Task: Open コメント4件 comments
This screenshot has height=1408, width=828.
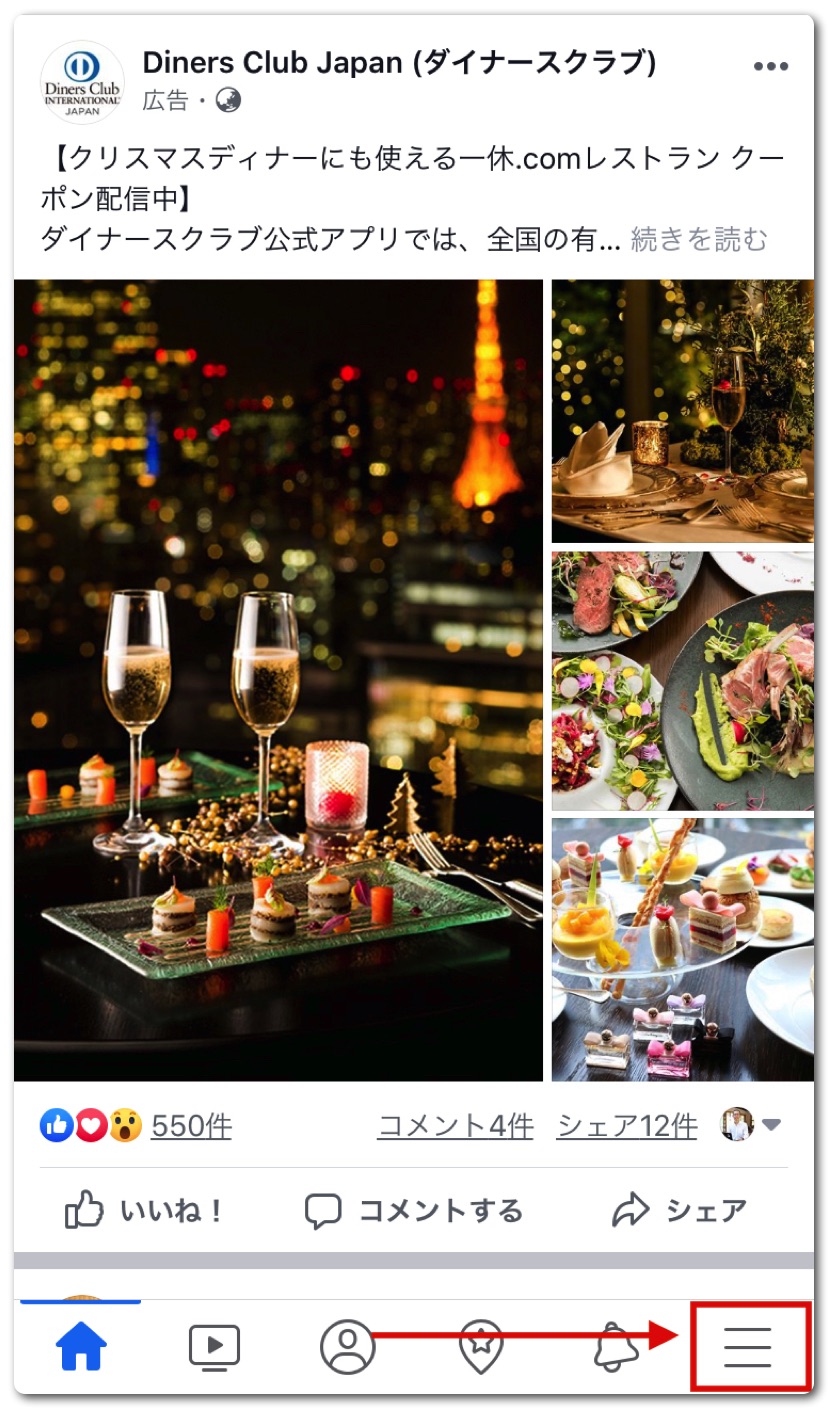Action: [455, 1127]
